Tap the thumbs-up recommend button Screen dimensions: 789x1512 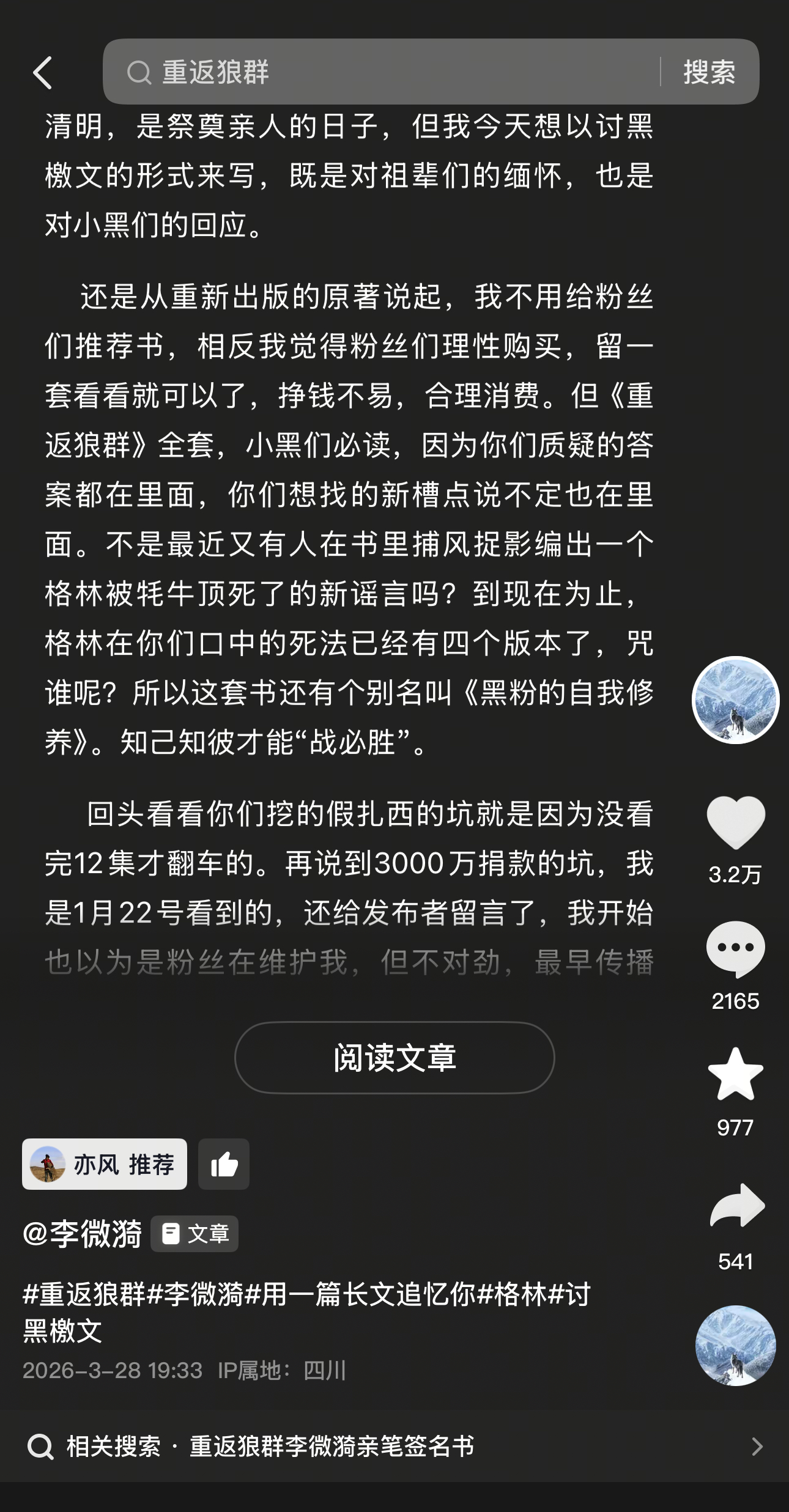pyautogui.click(x=224, y=1164)
